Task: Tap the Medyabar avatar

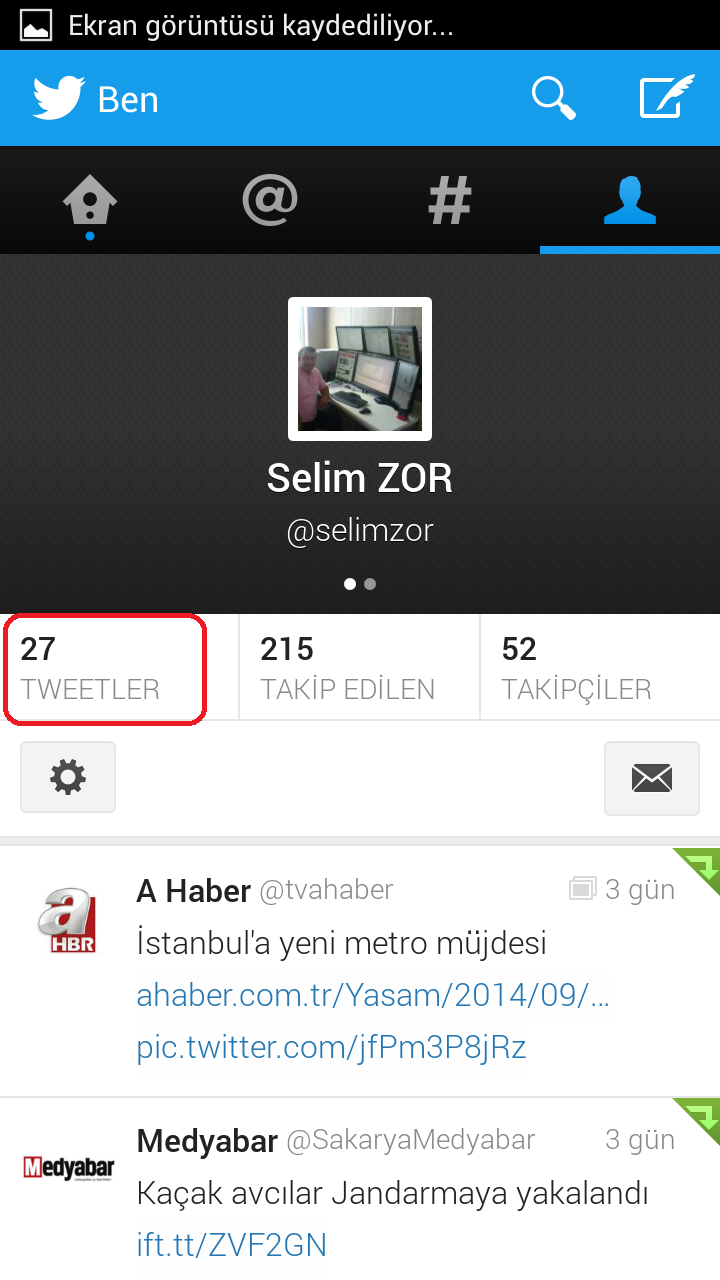Action: [x=68, y=1167]
